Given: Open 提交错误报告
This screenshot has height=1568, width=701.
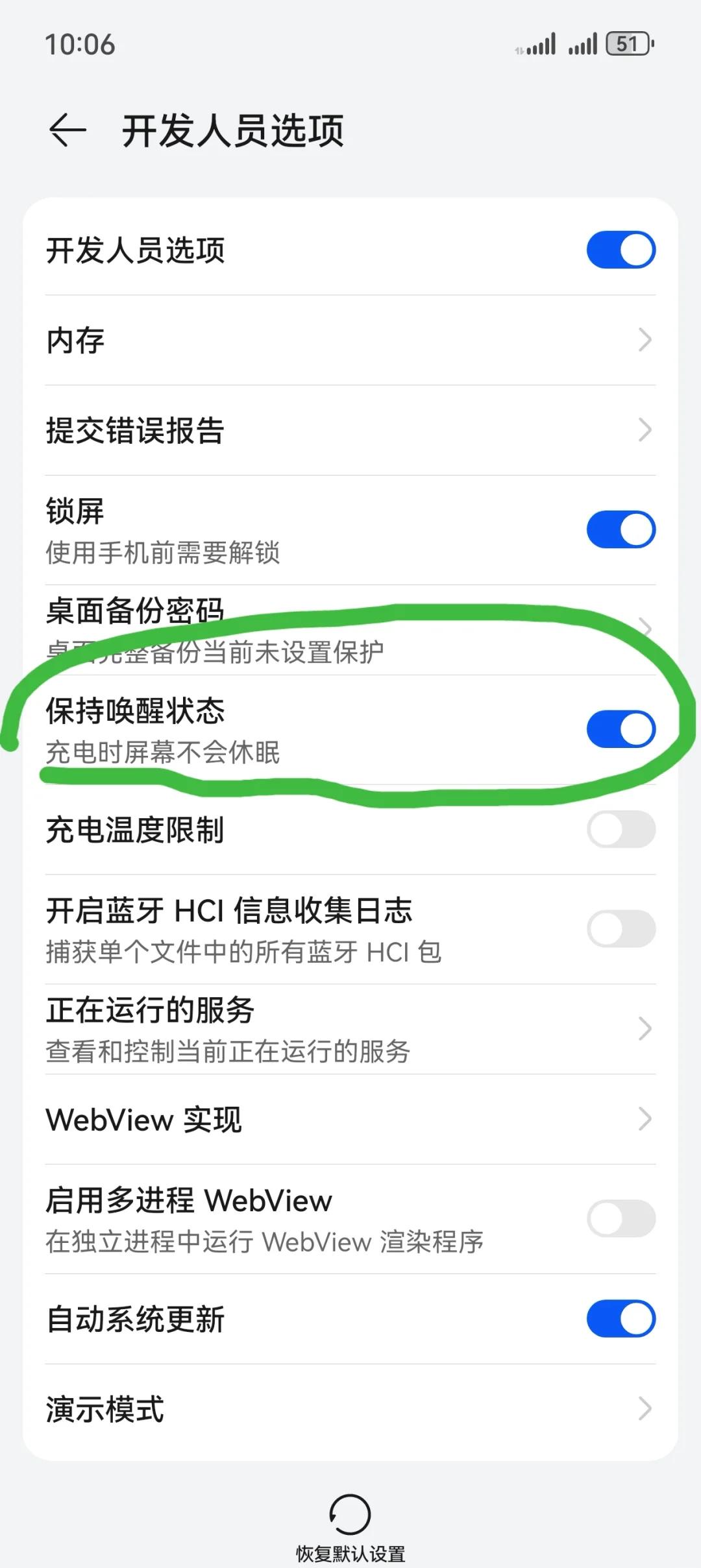Looking at the screenshot, I should point(350,430).
